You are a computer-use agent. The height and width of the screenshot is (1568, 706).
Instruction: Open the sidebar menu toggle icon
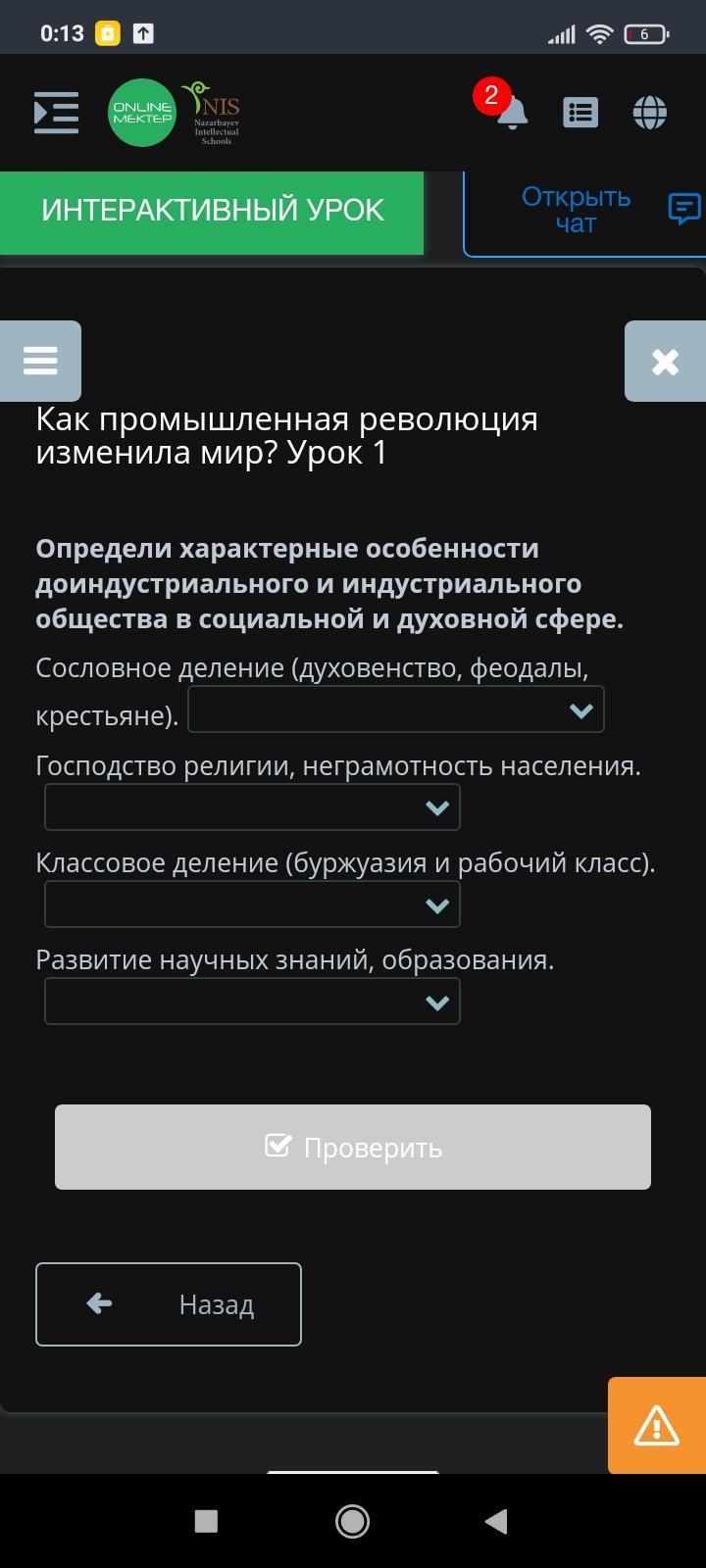[x=56, y=113]
